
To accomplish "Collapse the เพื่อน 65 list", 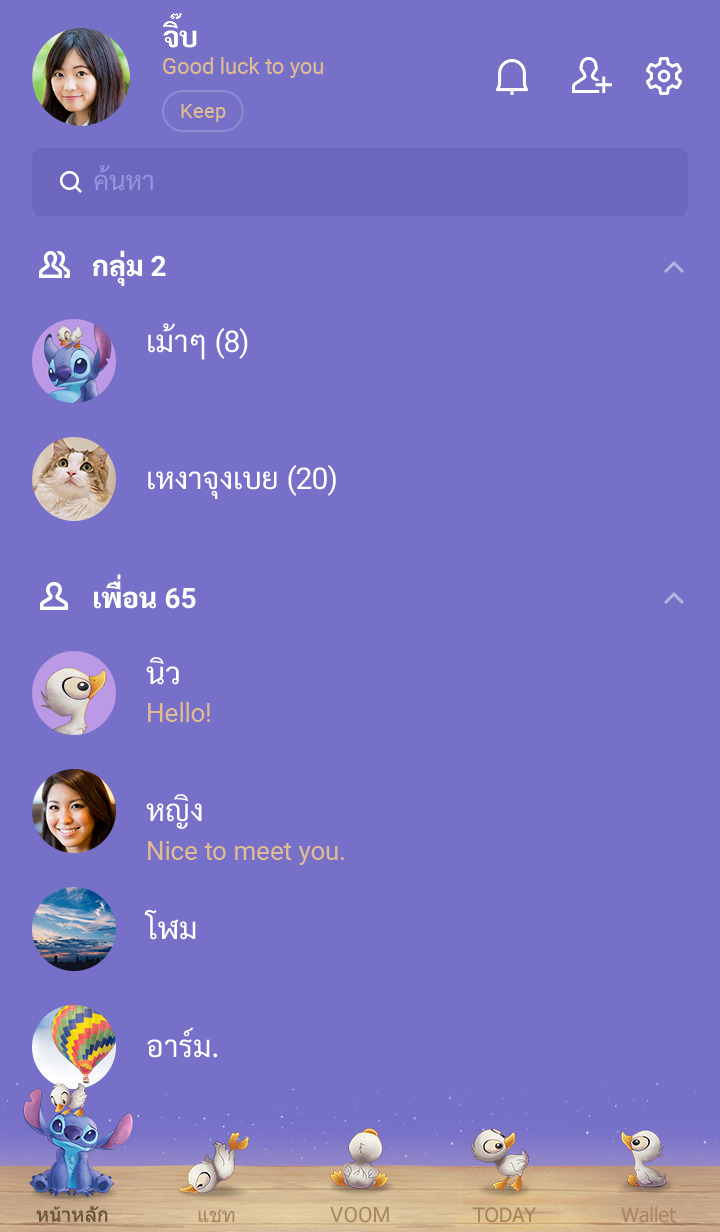I will [674, 598].
